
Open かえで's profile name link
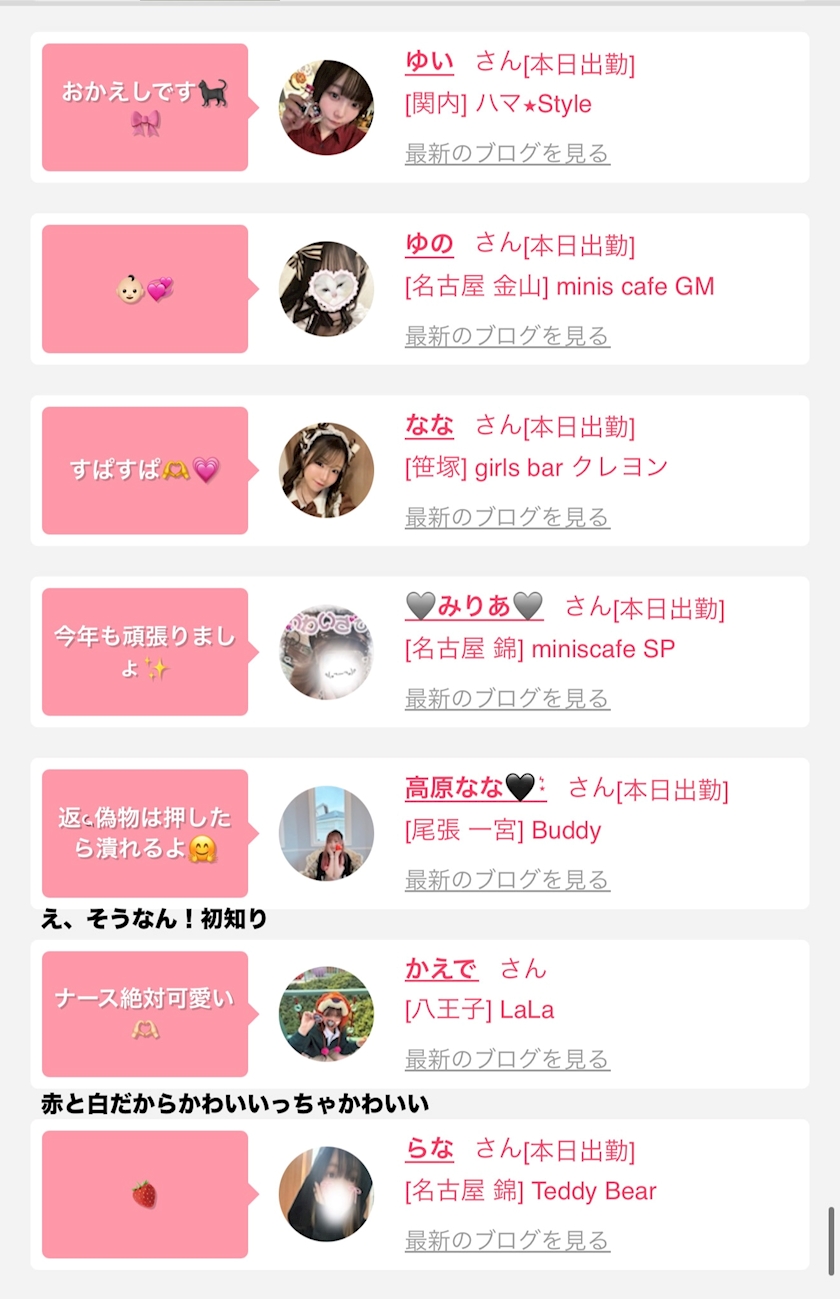[x=441, y=969]
